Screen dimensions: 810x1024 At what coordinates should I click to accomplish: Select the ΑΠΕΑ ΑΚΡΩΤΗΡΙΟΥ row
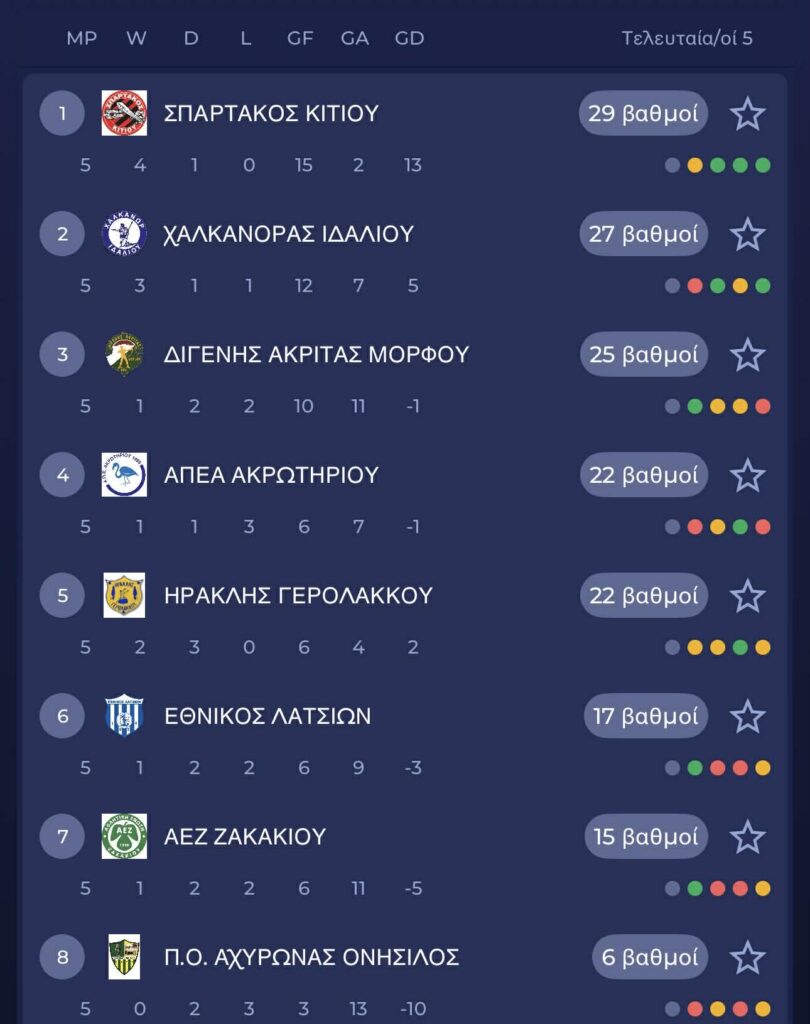(x=271, y=475)
